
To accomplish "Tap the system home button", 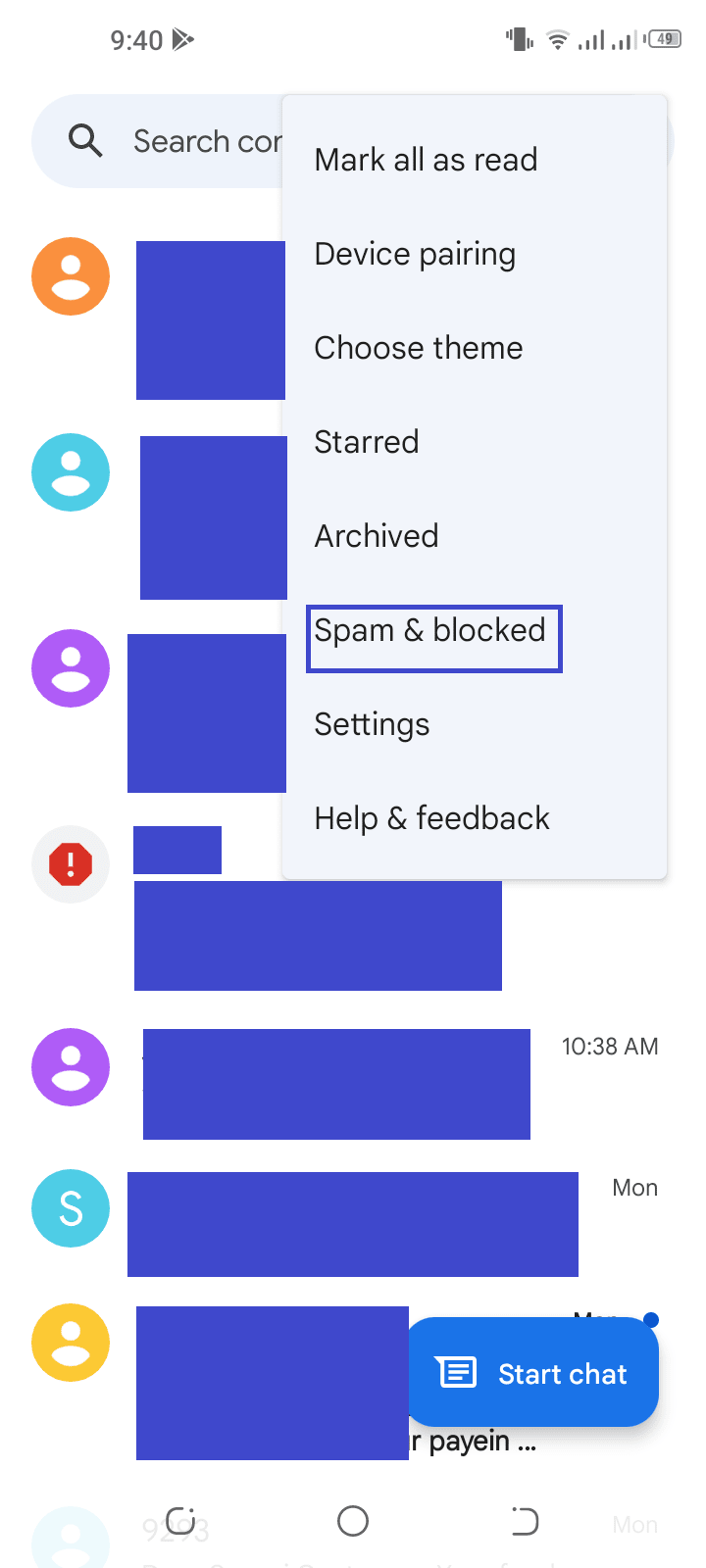I will coord(353,1521).
